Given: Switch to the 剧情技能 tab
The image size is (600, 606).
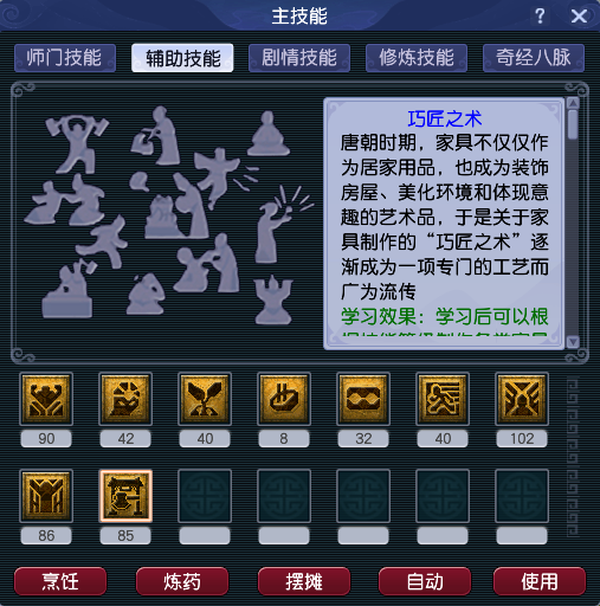Looking at the screenshot, I should tap(299, 58).
